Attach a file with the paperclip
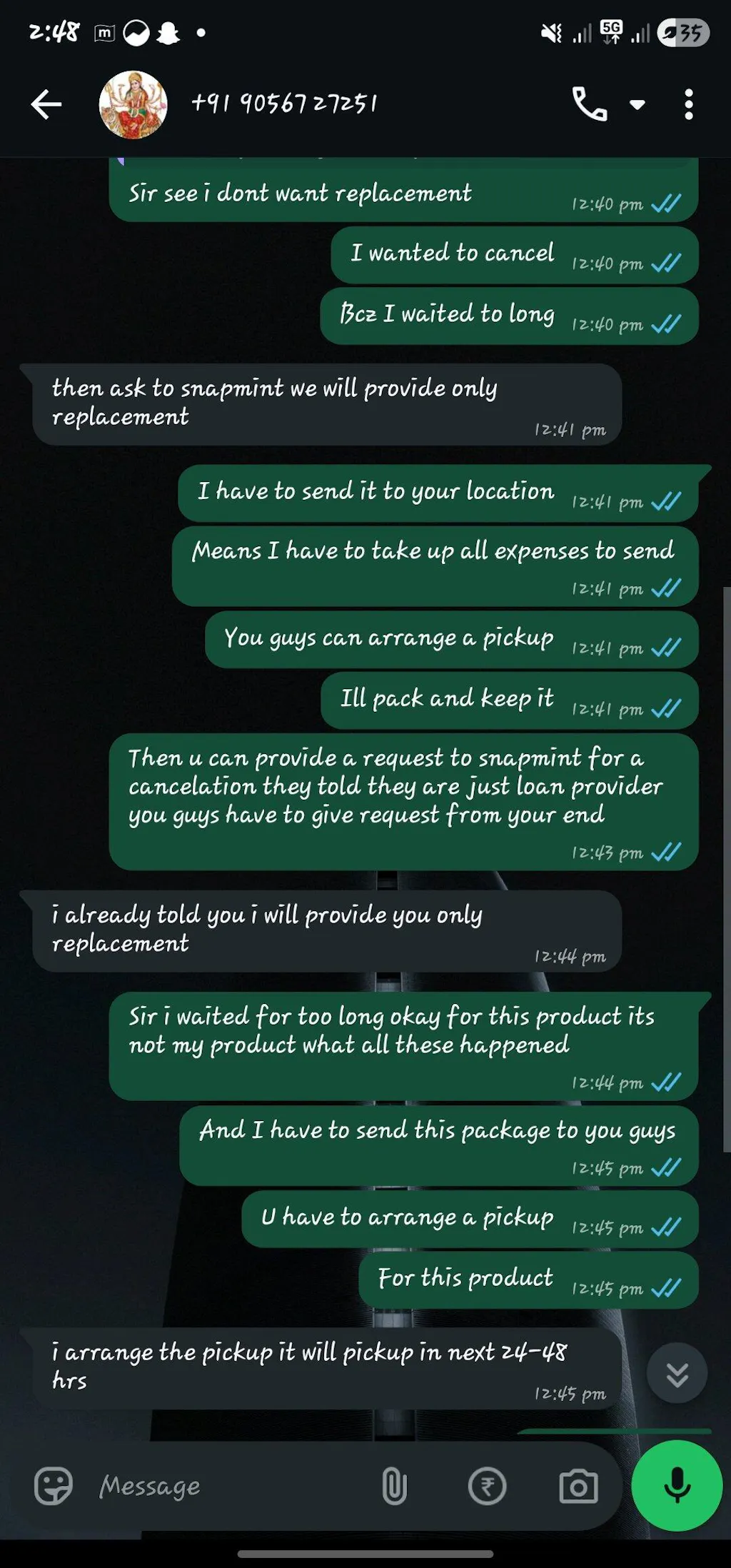 point(394,1486)
